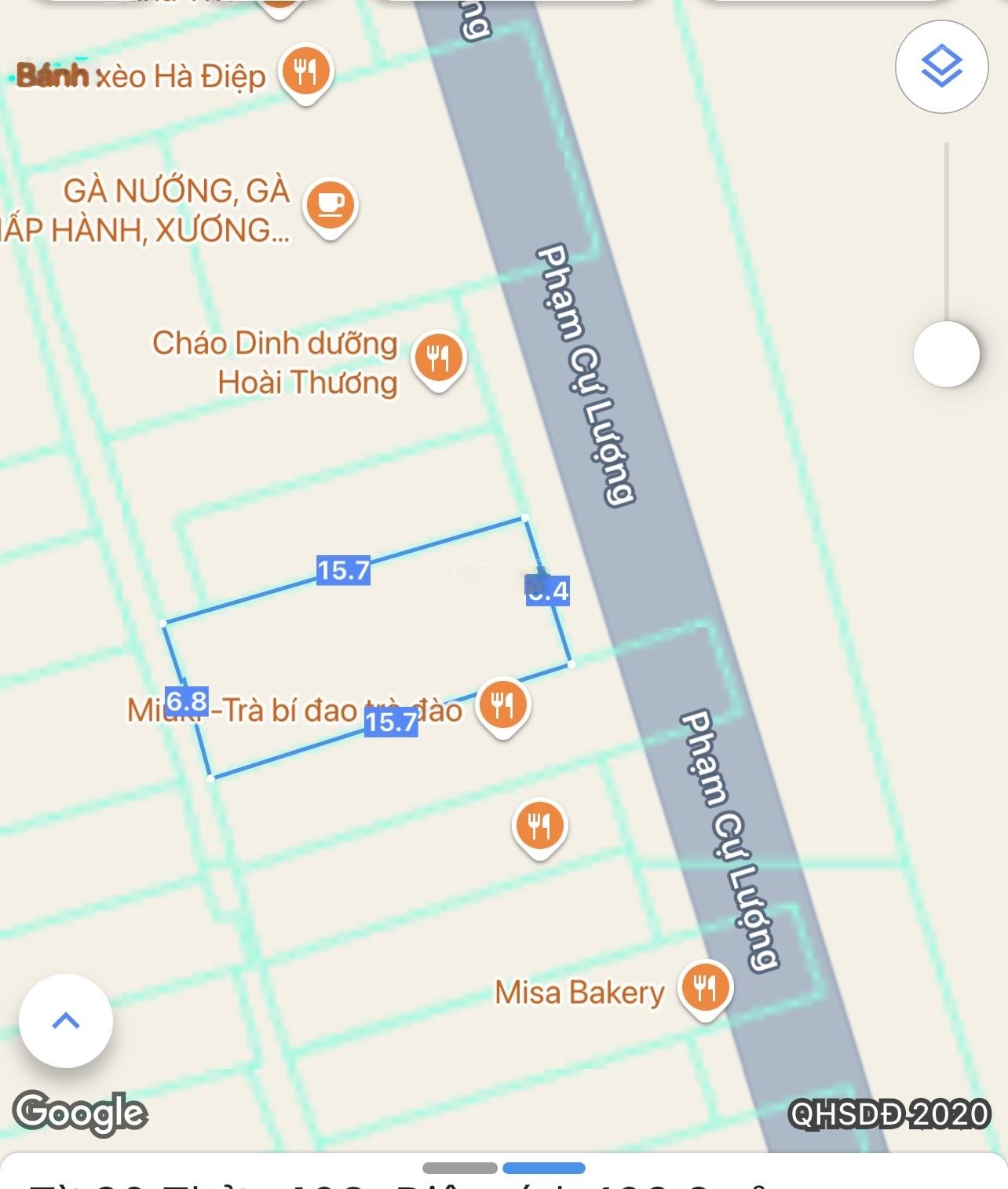Viewport: 1008px width, 1189px height.
Task: Tap the opacity slider handle
Action: click(x=946, y=354)
